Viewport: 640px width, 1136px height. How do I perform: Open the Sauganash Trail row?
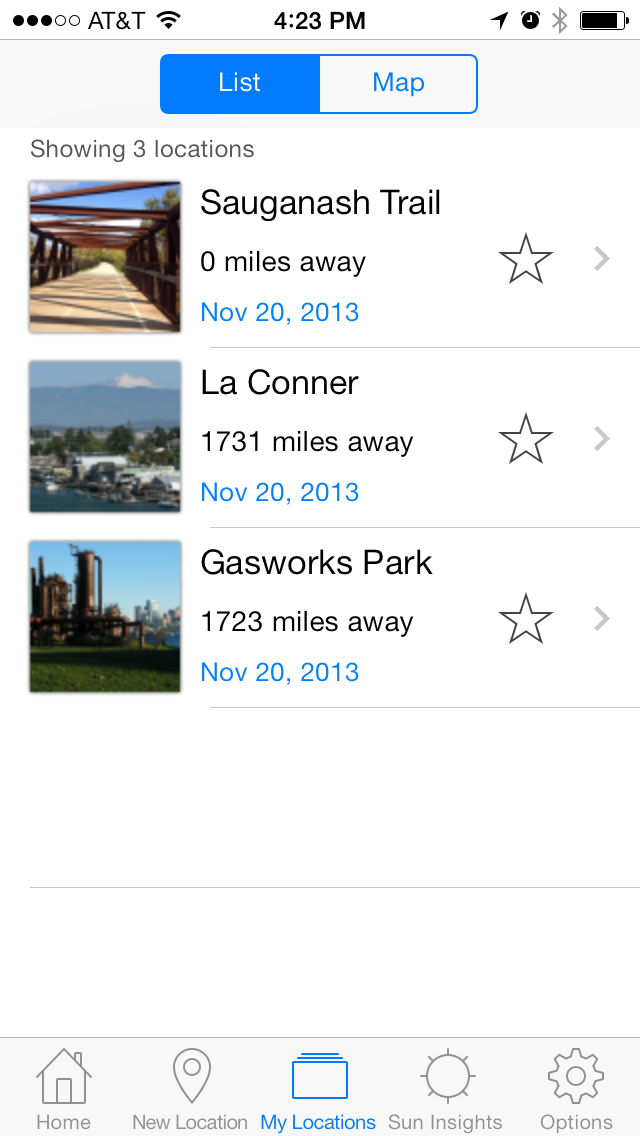pos(320,258)
